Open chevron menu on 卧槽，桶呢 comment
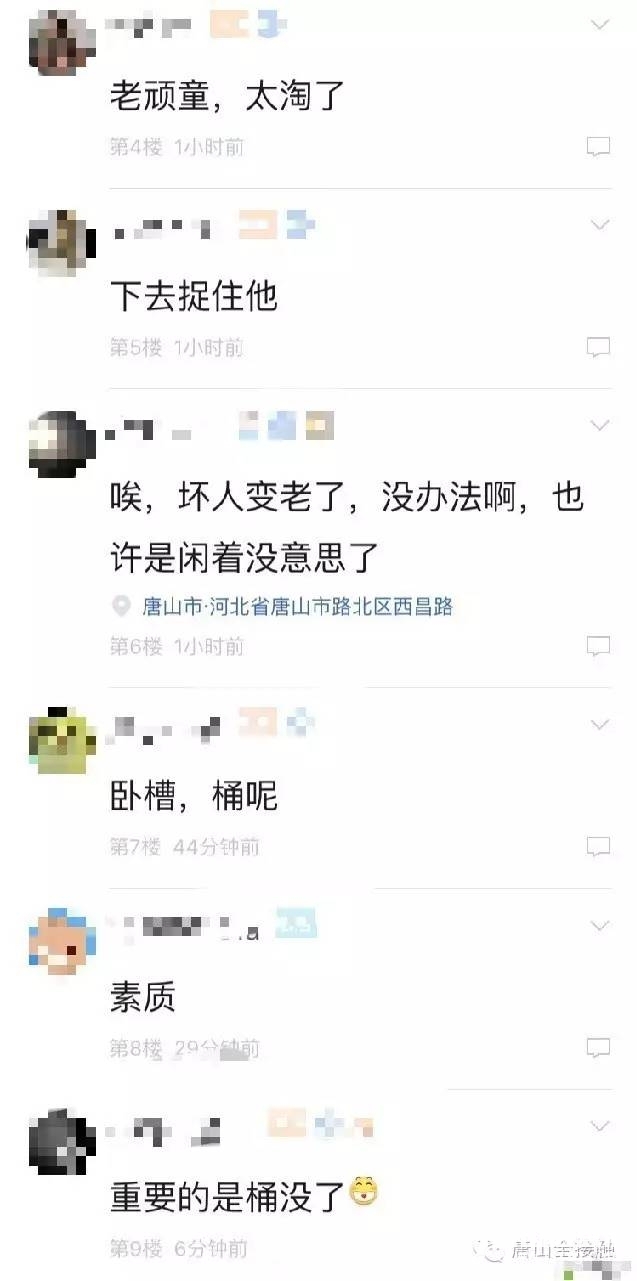The height and width of the screenshot is (1281, 637). pos(600,724)
